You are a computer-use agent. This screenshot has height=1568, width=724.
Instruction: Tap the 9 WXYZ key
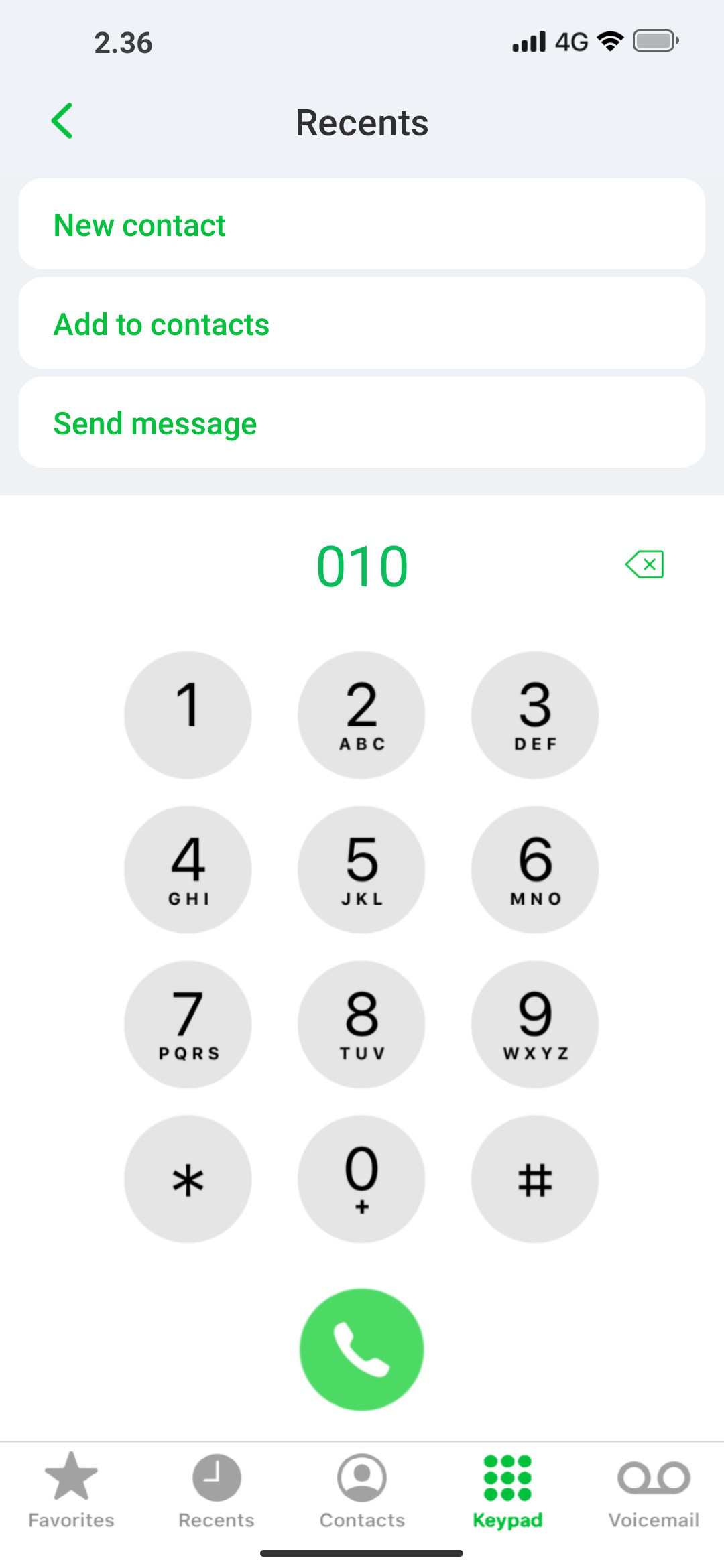[x=535, y=1025]
